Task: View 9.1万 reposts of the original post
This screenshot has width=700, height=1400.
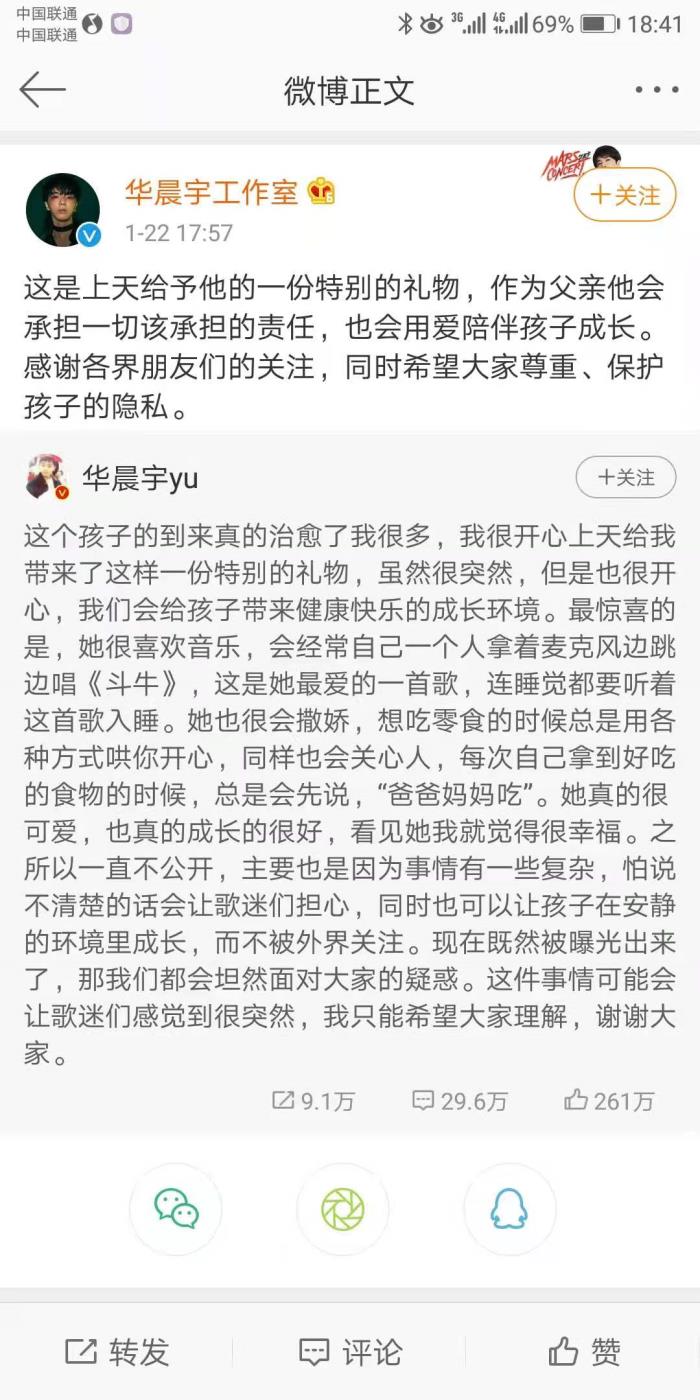Action: pyautogui.click(x=314, y=1101)
